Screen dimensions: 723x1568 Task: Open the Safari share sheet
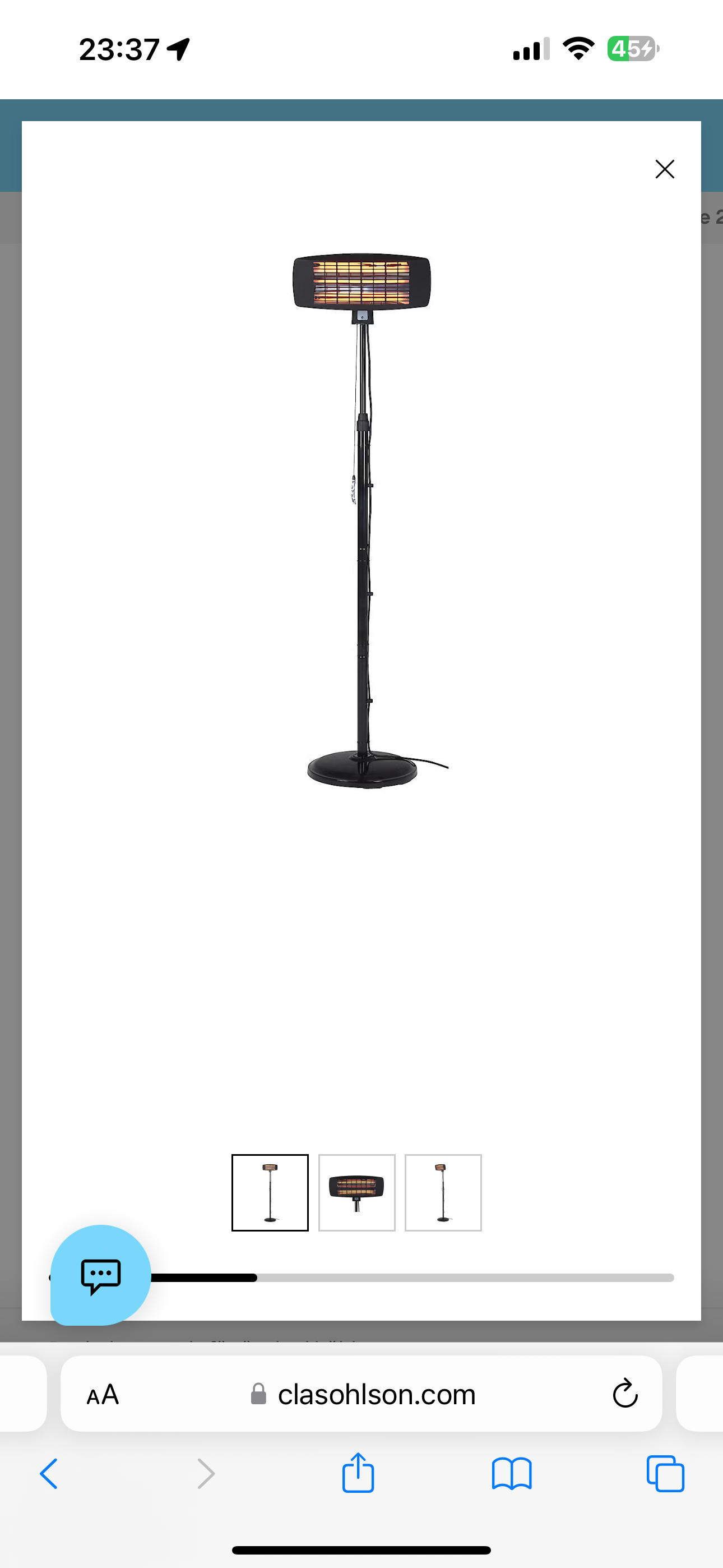(x=358, y=1473)
